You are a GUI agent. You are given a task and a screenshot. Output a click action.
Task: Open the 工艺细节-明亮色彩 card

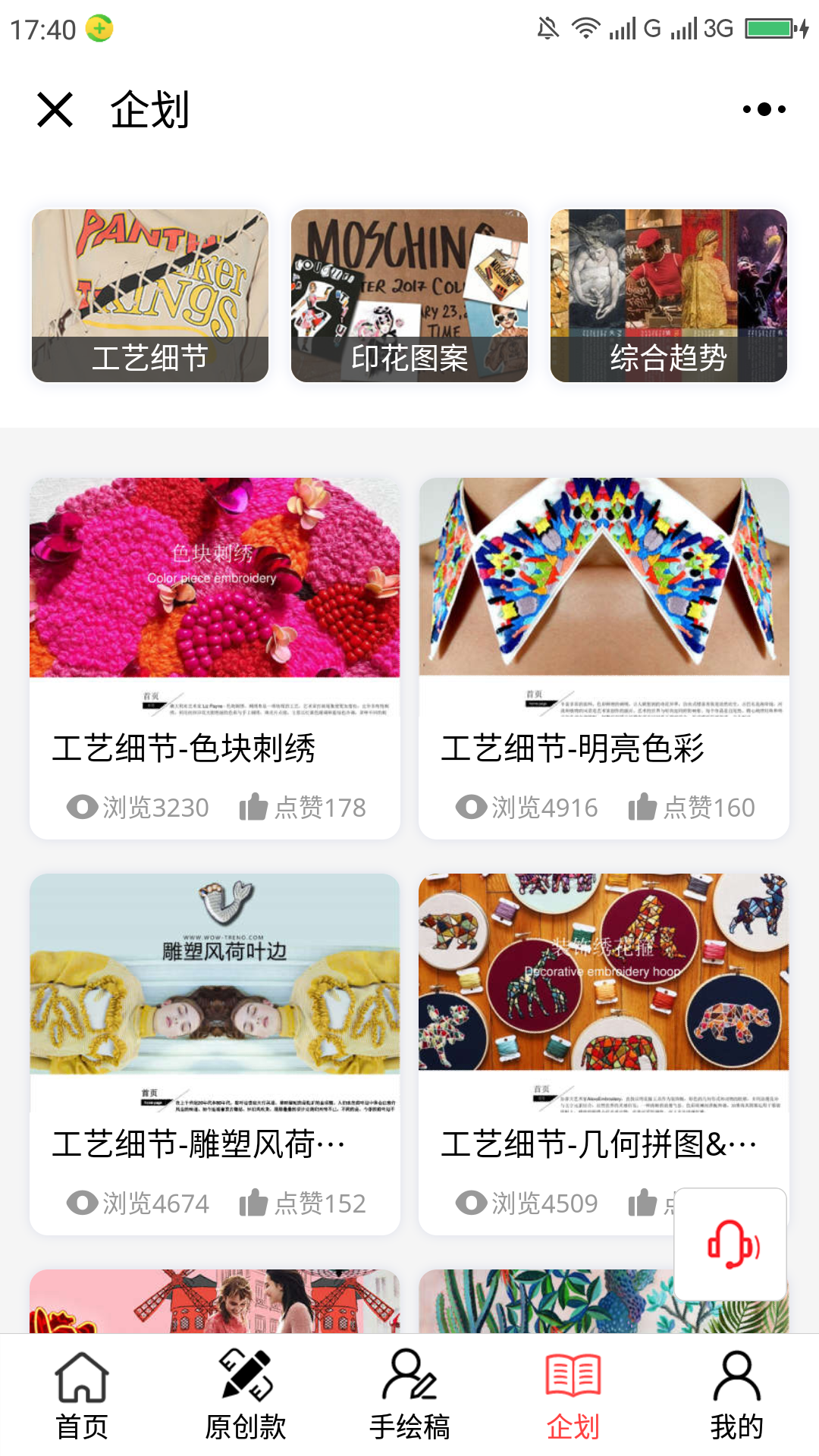[604, 658]
